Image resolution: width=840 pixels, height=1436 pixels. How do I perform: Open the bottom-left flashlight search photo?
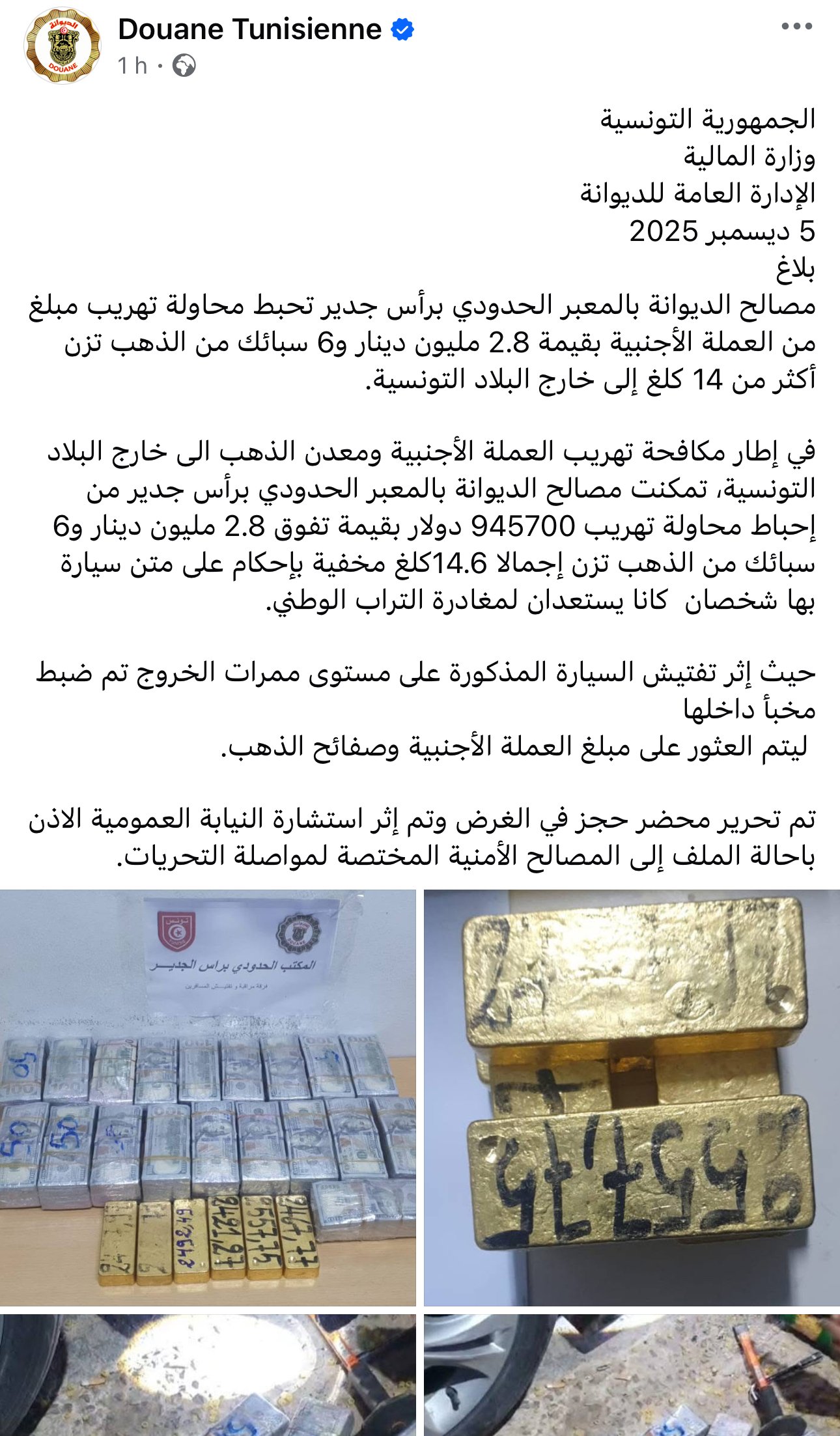[x=208, y=1374]
